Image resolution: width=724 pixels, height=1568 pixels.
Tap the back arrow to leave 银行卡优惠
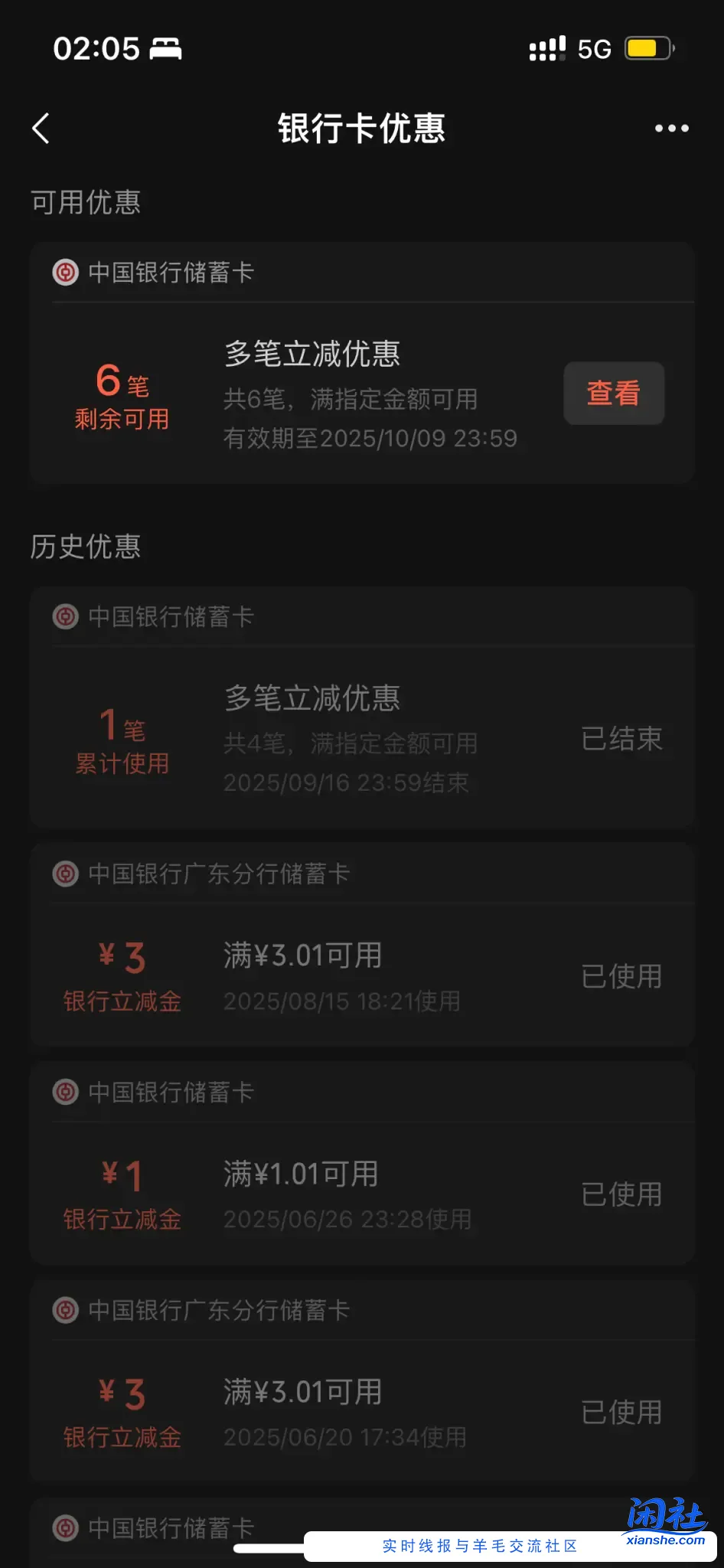click(x=41, y=129)
